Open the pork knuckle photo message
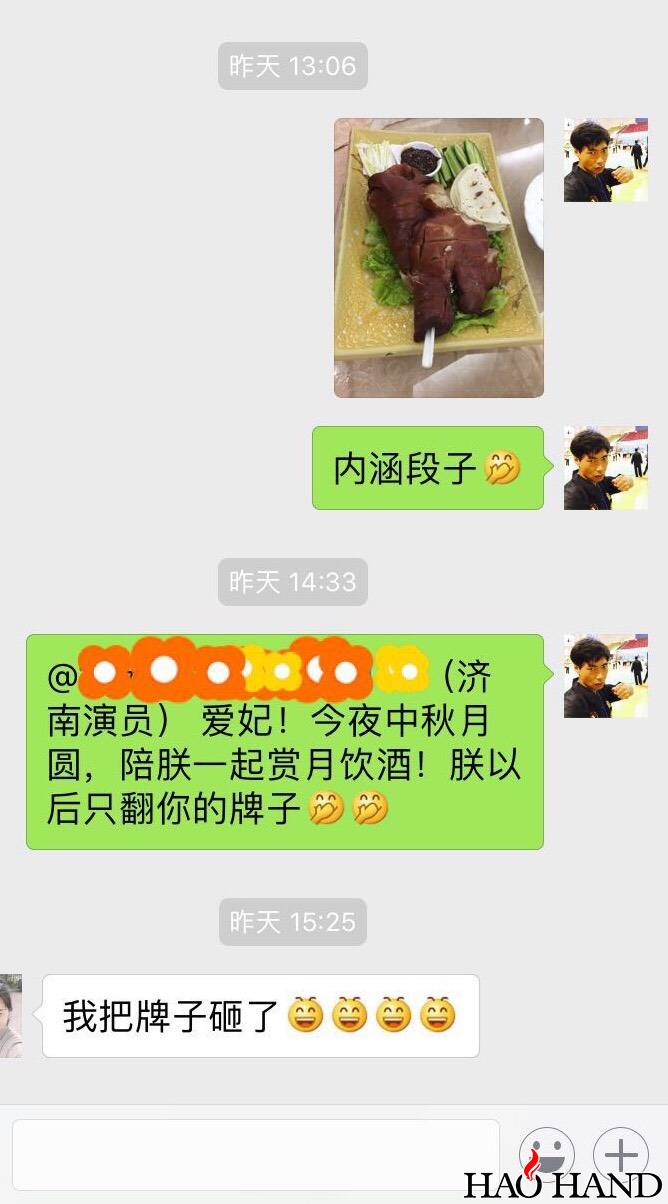 438,258
